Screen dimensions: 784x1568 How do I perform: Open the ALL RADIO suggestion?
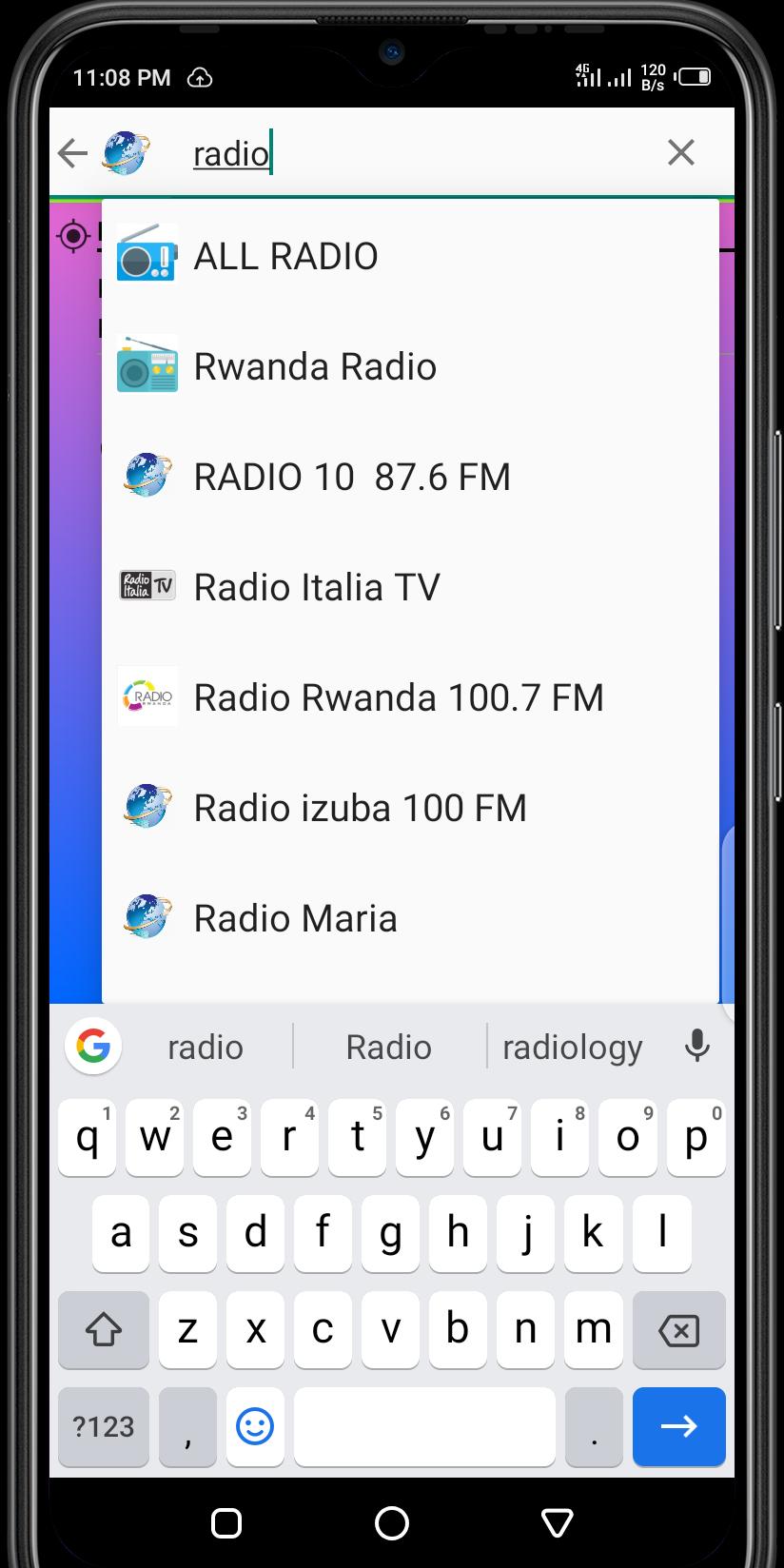(410, 256)
